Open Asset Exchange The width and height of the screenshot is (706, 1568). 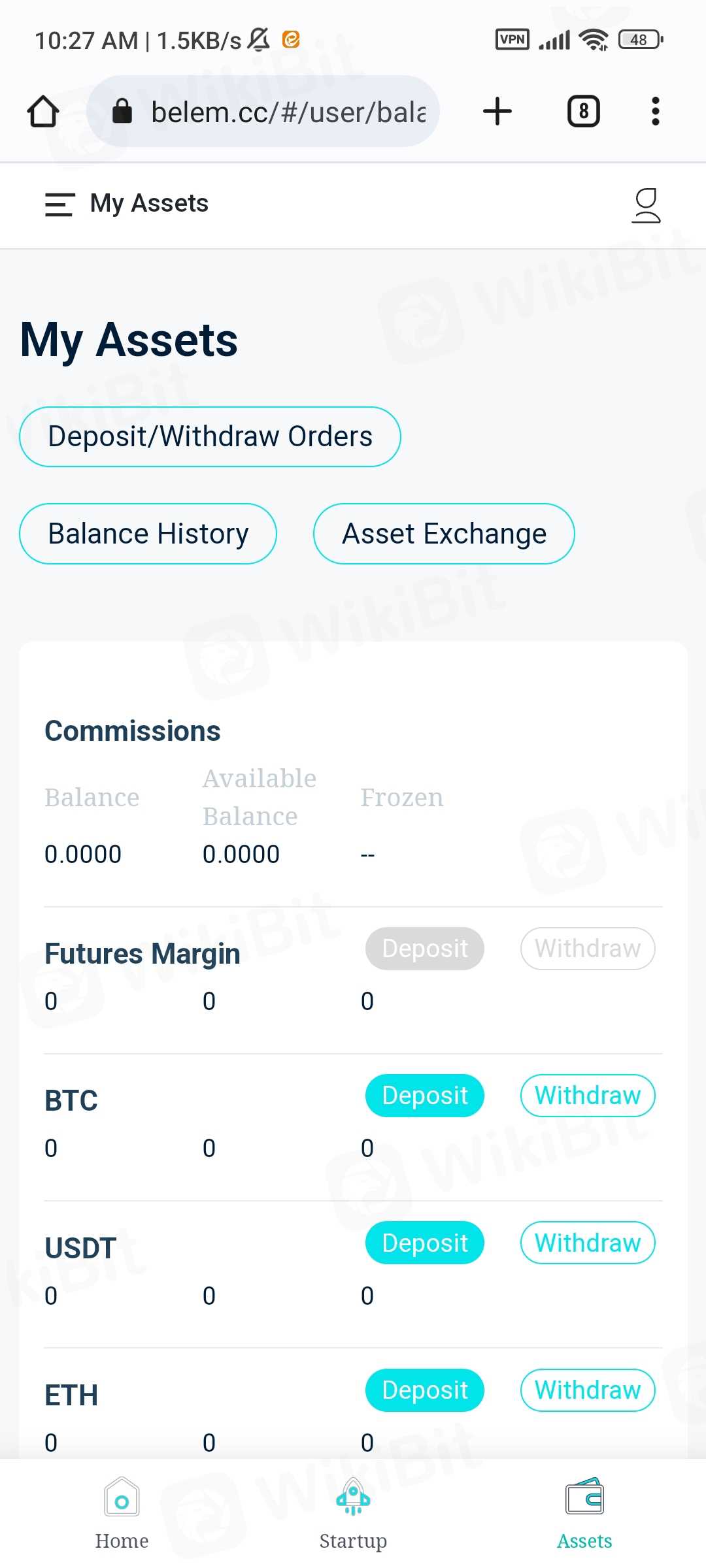coord(444,534)
